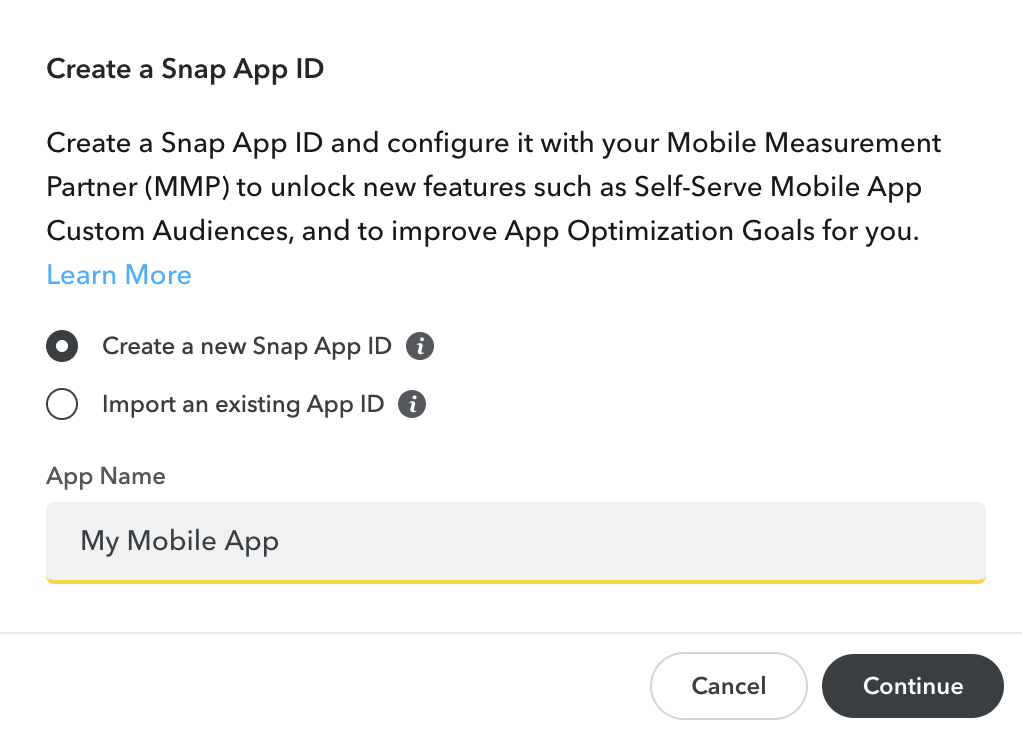Show info for Create a new Snap App ID
This screenshot has width=1022, height=730.
[x=420, y=347]
